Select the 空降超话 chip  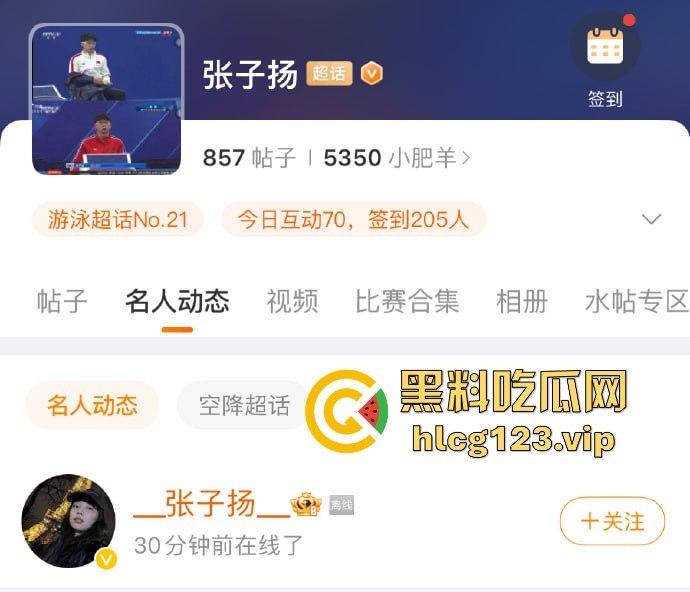[x=243, y=405]
